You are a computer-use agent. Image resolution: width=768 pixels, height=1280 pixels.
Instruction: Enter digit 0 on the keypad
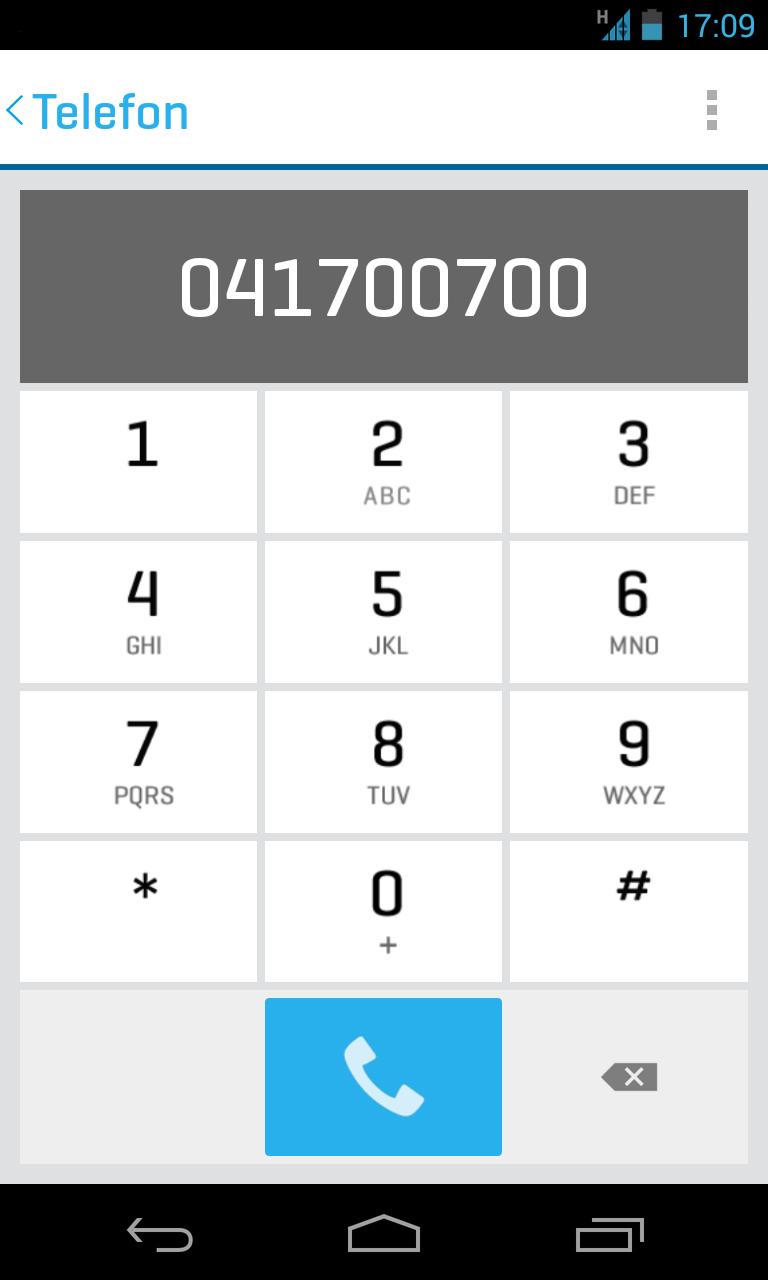384,911
